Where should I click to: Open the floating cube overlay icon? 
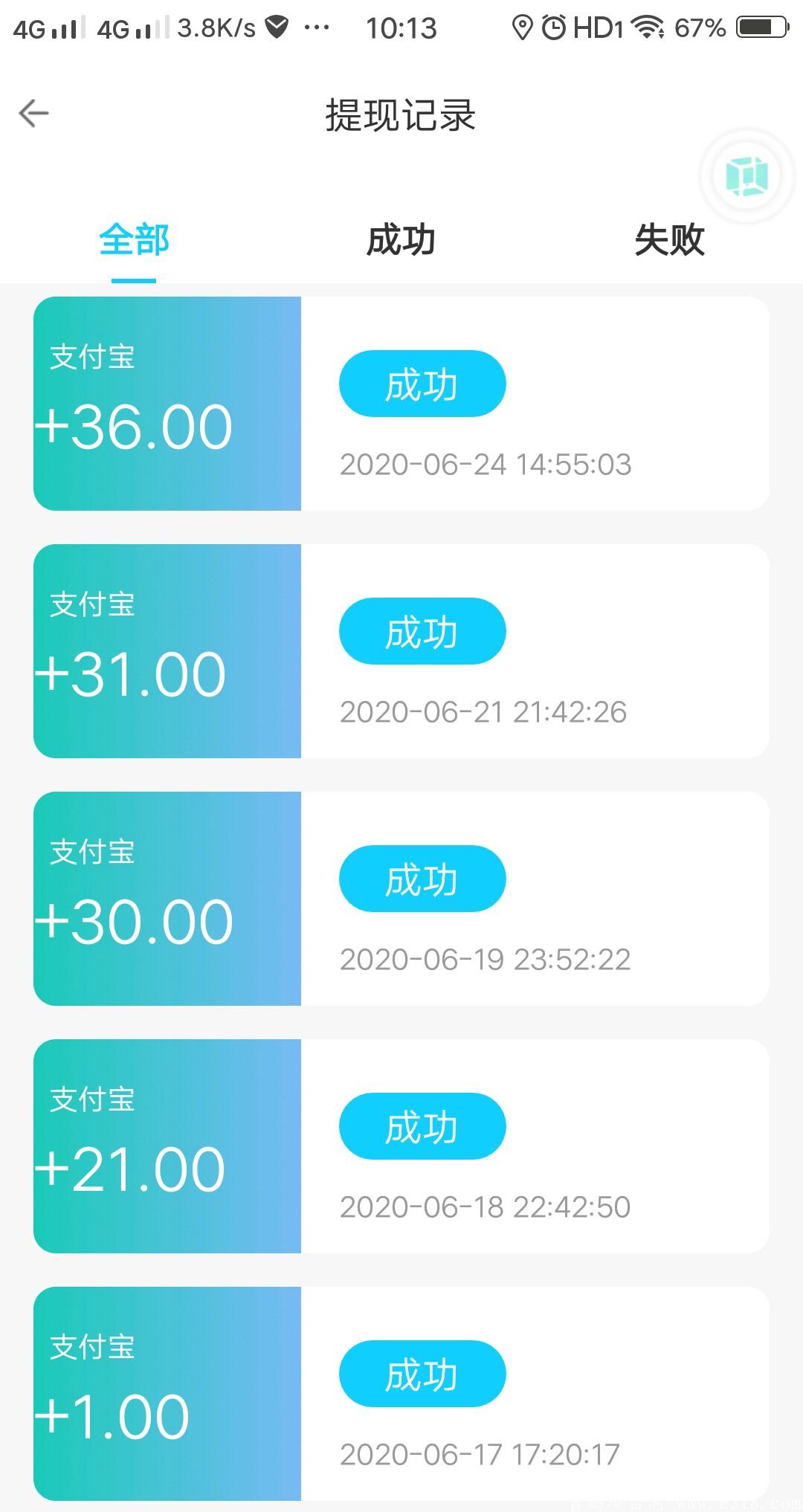747,176
